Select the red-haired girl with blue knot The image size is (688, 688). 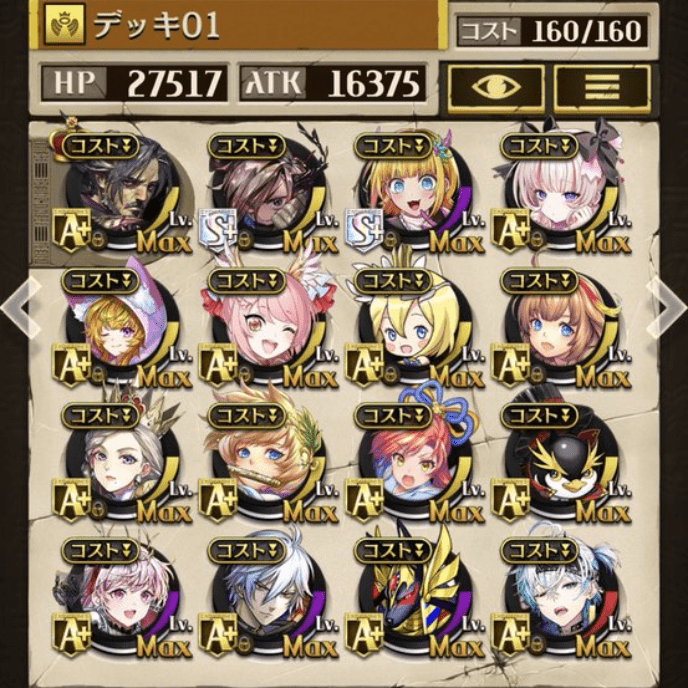click(412, 462)
